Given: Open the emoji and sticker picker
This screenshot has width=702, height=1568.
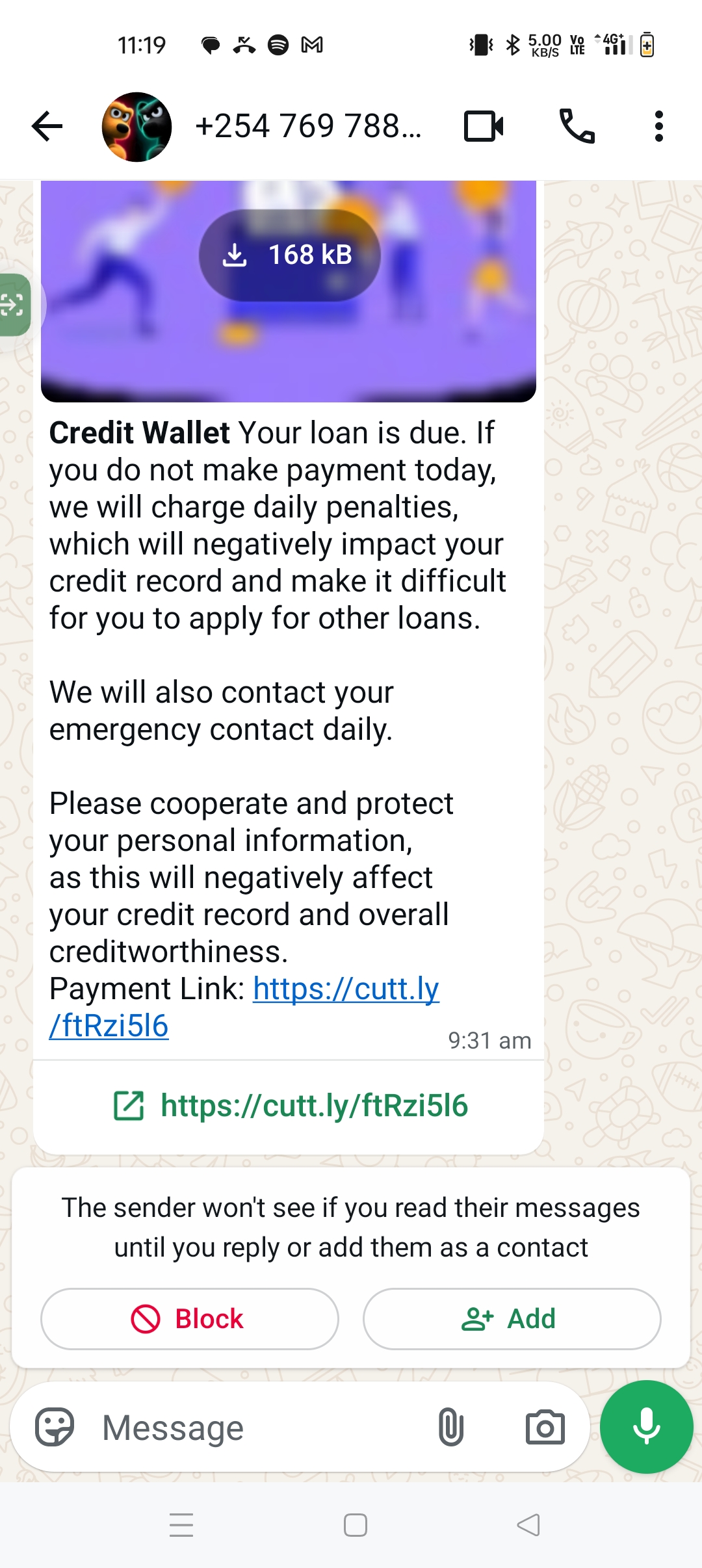Looking at the screenshot, I should (x=55, y=1427).
